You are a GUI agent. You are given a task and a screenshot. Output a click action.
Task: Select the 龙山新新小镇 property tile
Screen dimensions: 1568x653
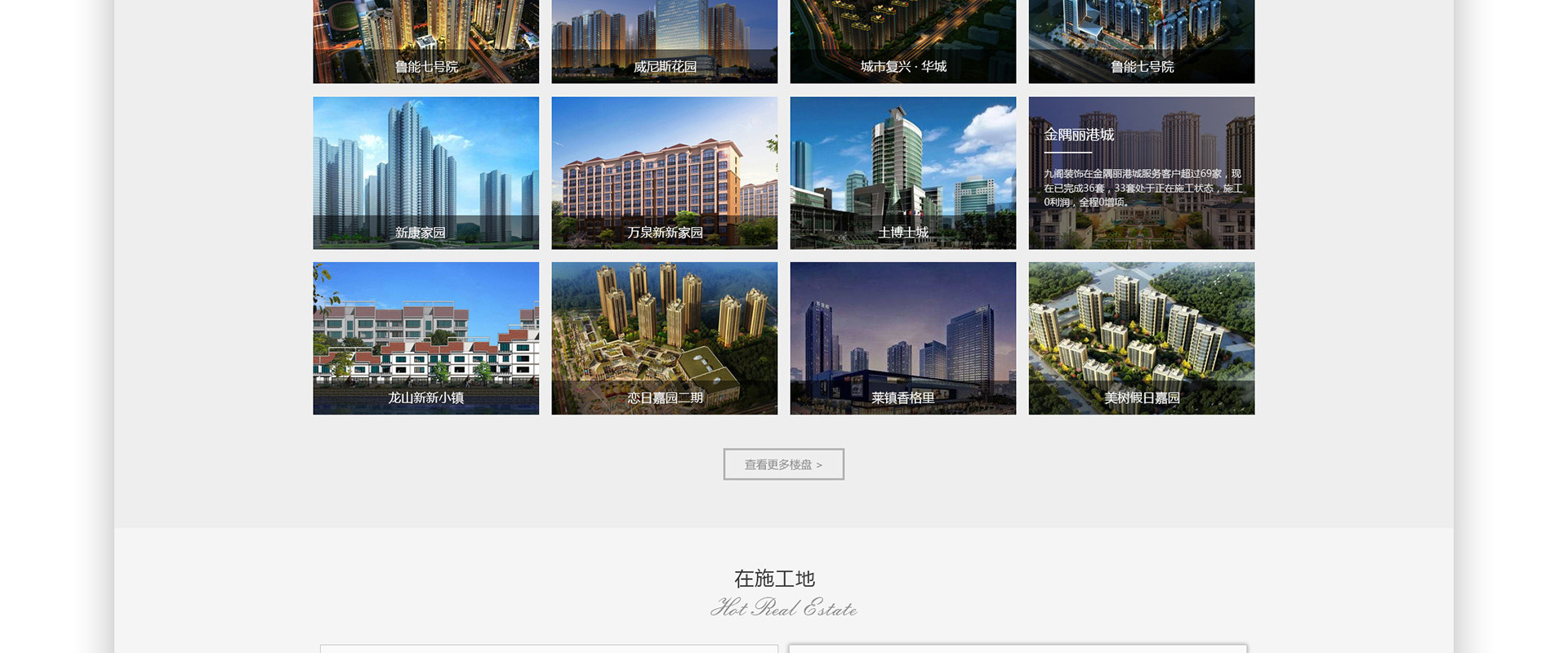click(x=425, y=338)
